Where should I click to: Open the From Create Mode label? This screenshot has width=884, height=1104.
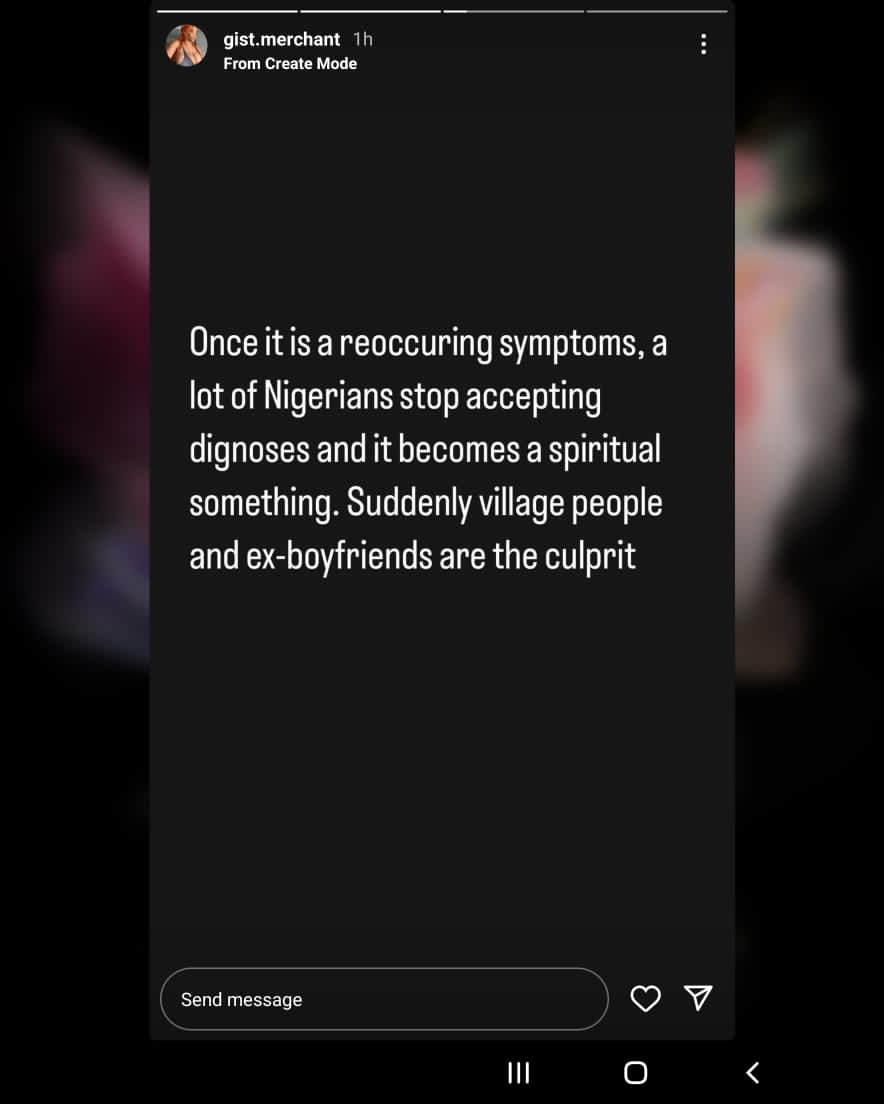coord(289,63)
